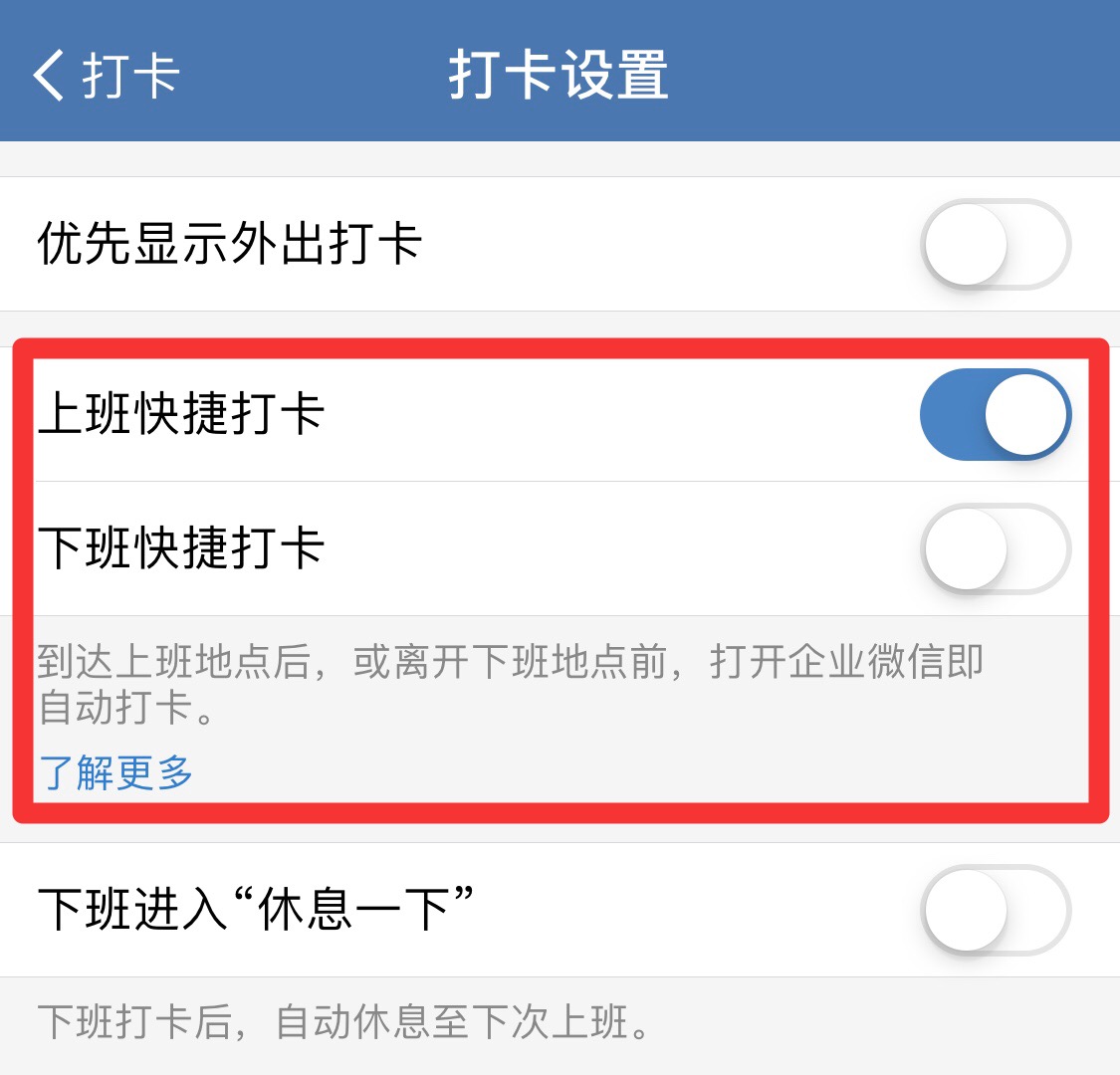This screenshot has height=1075, width=1120.
Task: Turn off 上班快捷打卡
Action: [x=995, y=415]
